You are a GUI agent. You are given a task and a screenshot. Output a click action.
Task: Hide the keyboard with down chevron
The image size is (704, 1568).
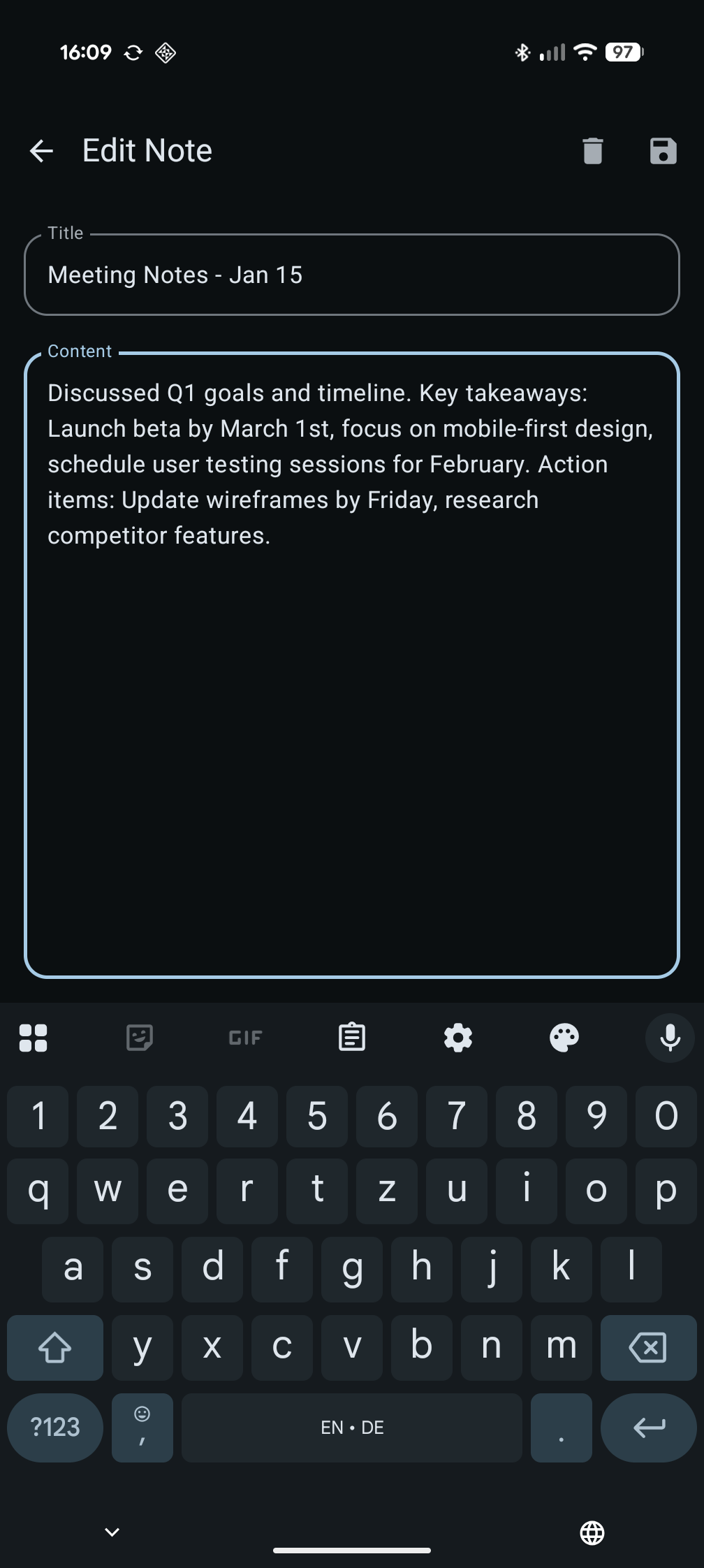pyautogui.click(x=112, y=1532)
